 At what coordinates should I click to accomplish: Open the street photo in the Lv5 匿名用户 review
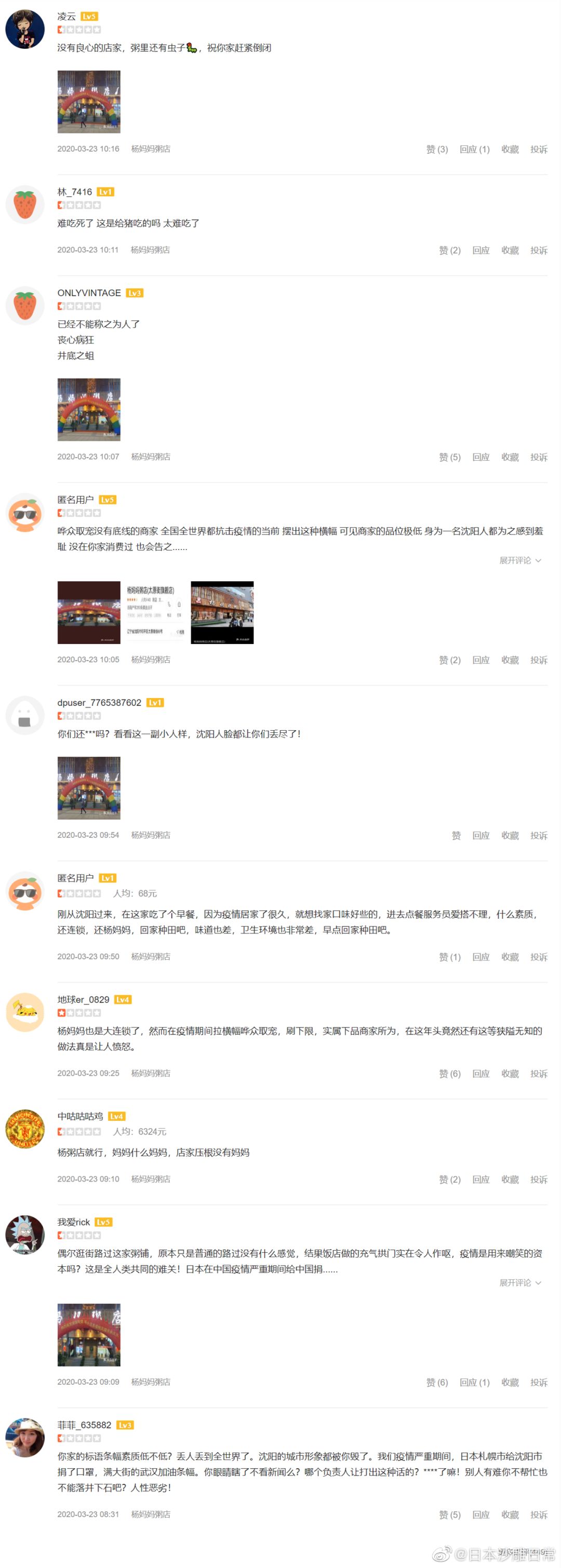222,612
